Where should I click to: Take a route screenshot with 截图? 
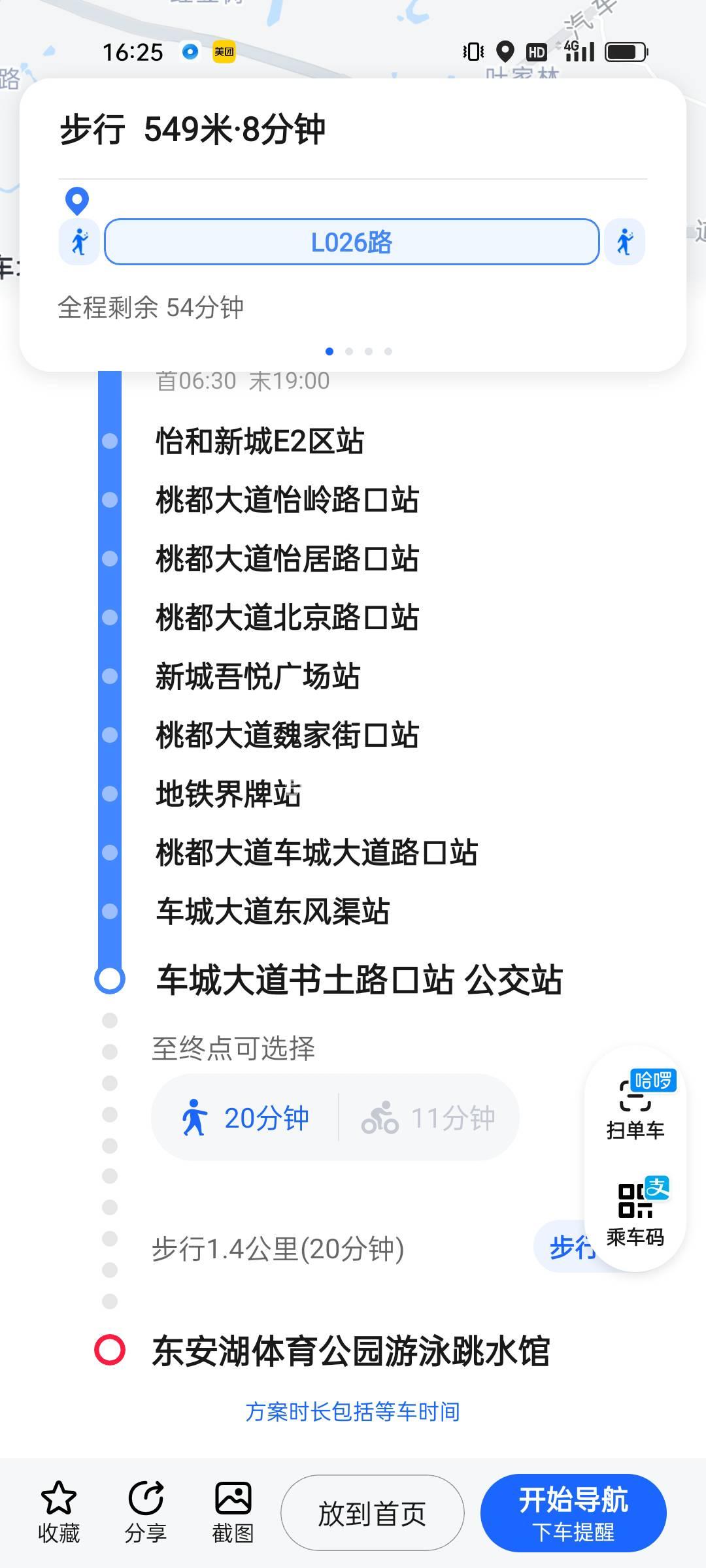pyautogui.click(x=233, y=1512)
